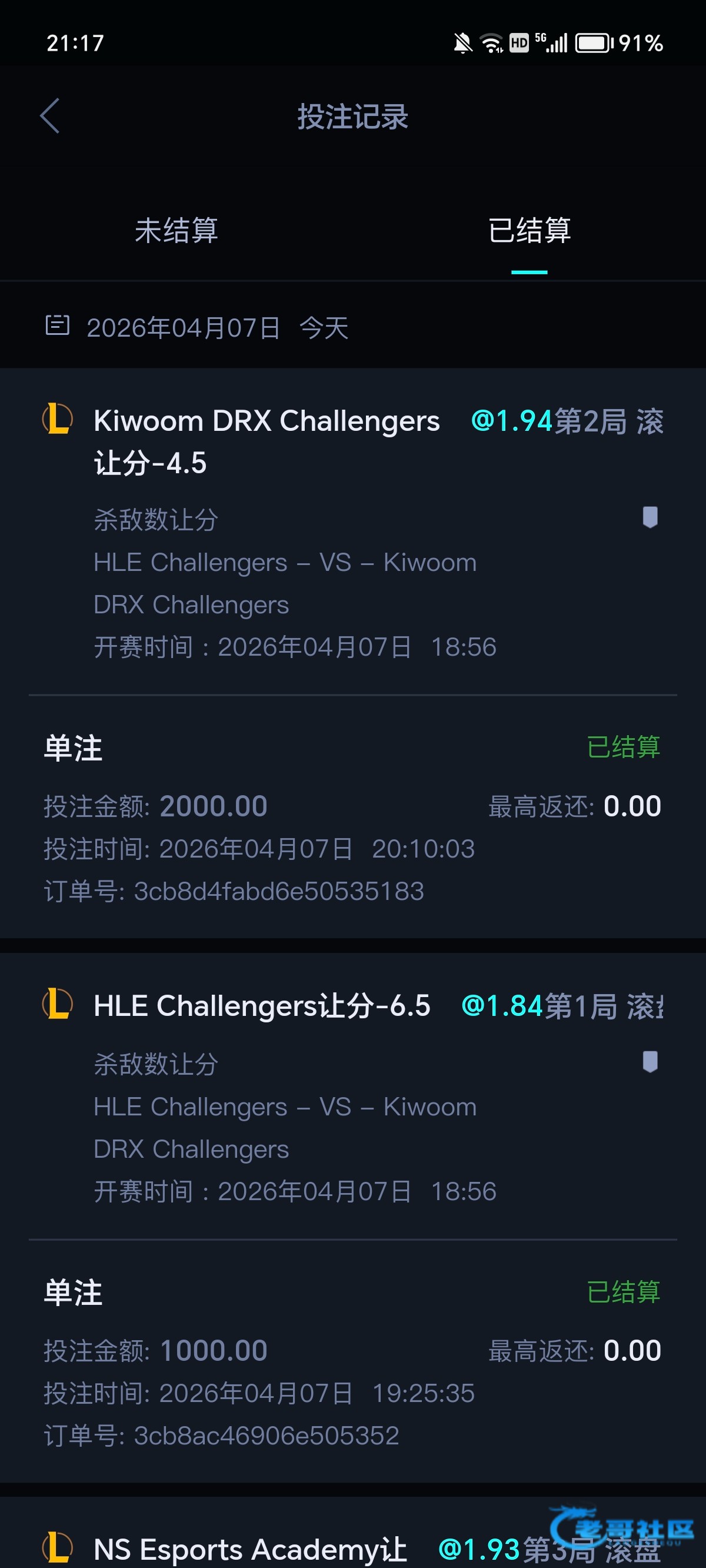Go back from the 投注记录 page
The width and height of the screenshot is (706, 1568).
[x=50, y=115]
